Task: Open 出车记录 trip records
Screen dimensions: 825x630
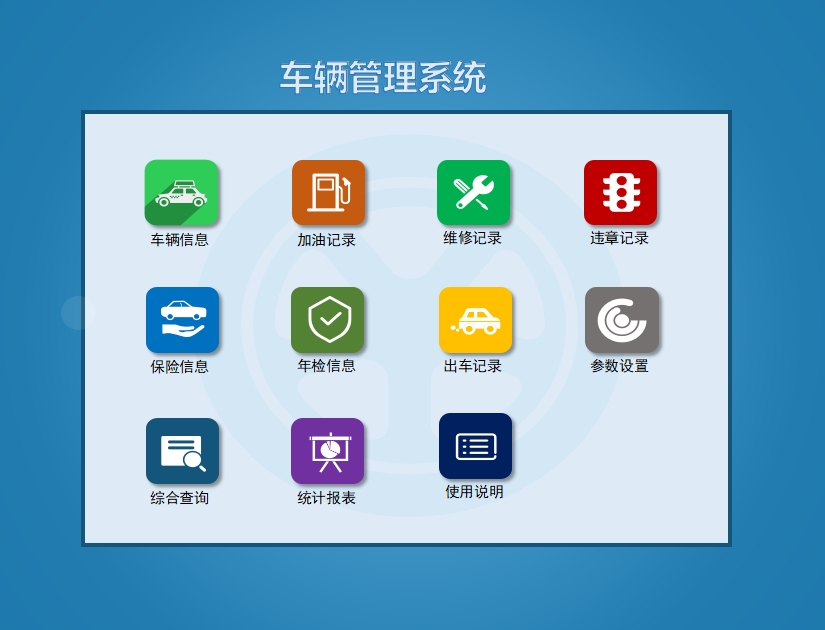Action: point(475,320)
